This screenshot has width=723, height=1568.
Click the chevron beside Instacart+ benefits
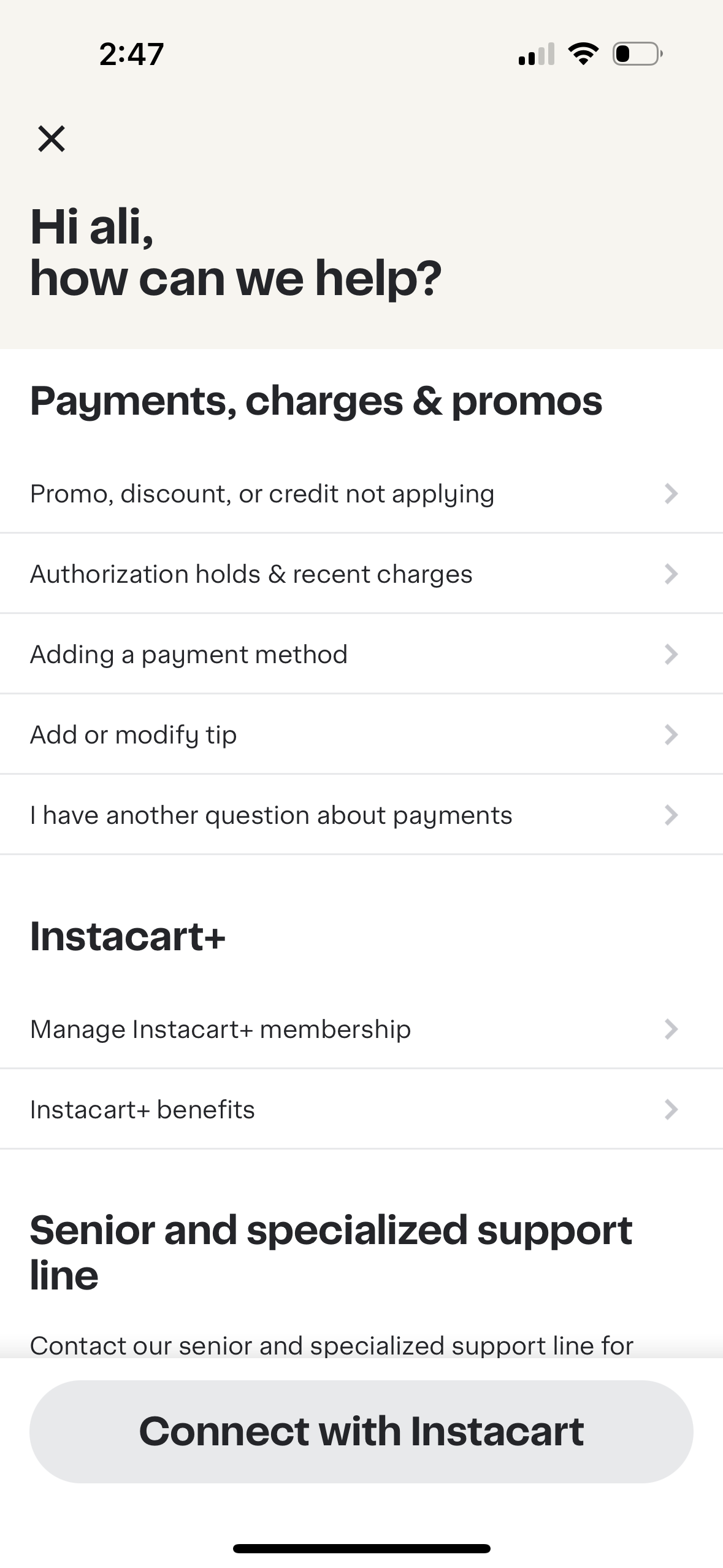[x=672, y=1109]
